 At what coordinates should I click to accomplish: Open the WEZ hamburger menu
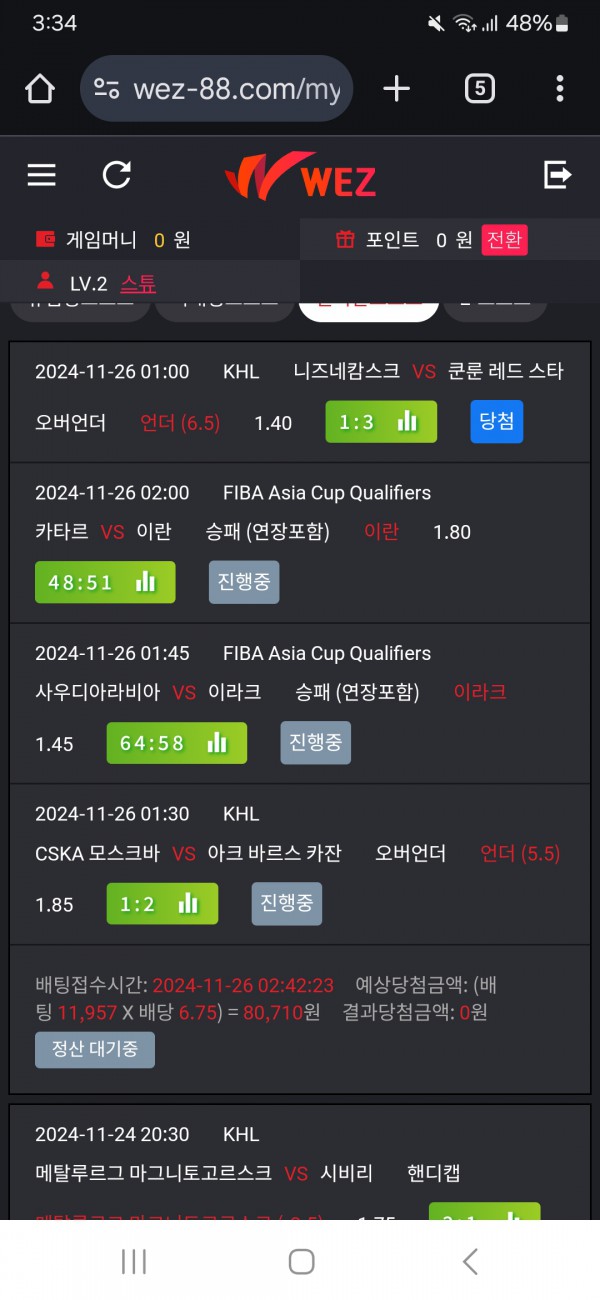(41, 176)
